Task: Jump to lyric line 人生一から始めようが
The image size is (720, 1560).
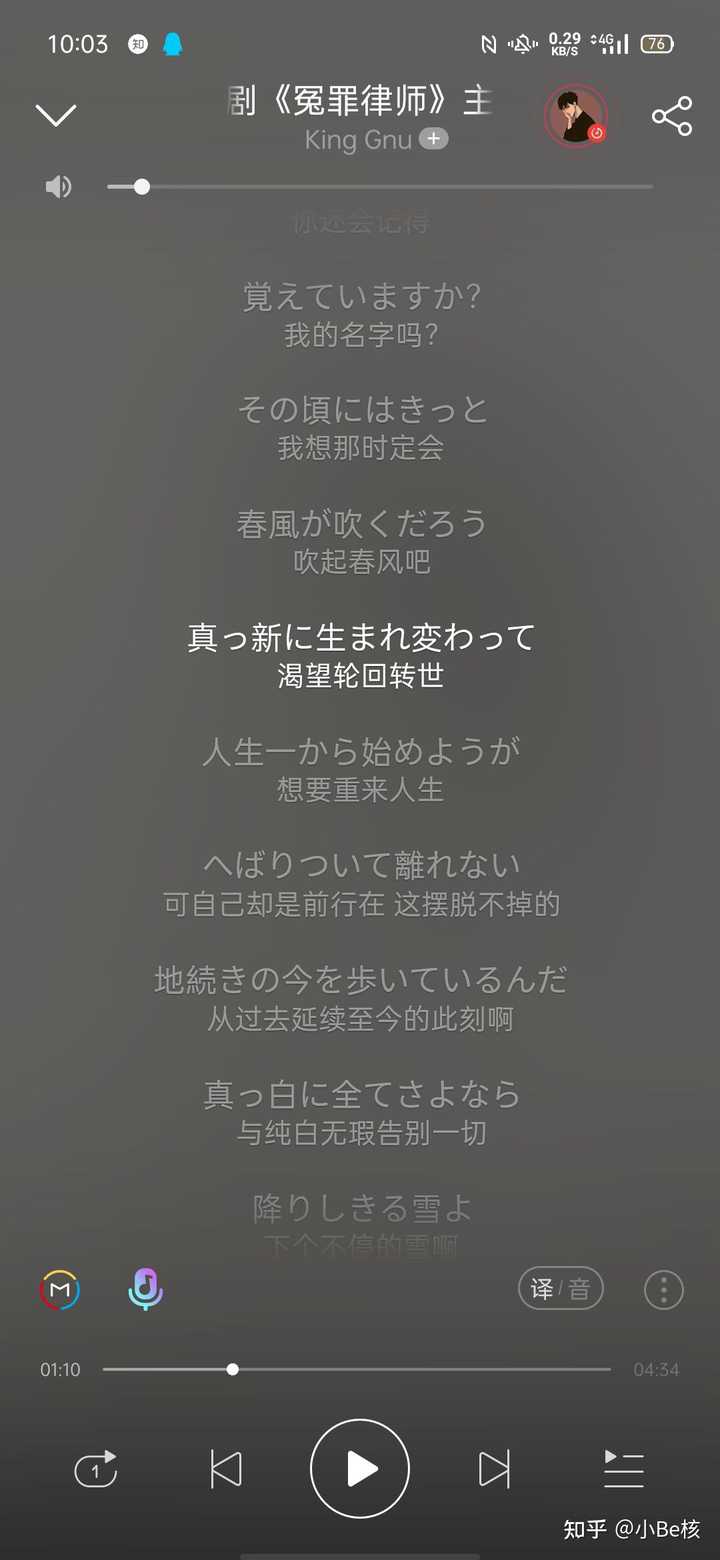Action: [x=360, y=751]
